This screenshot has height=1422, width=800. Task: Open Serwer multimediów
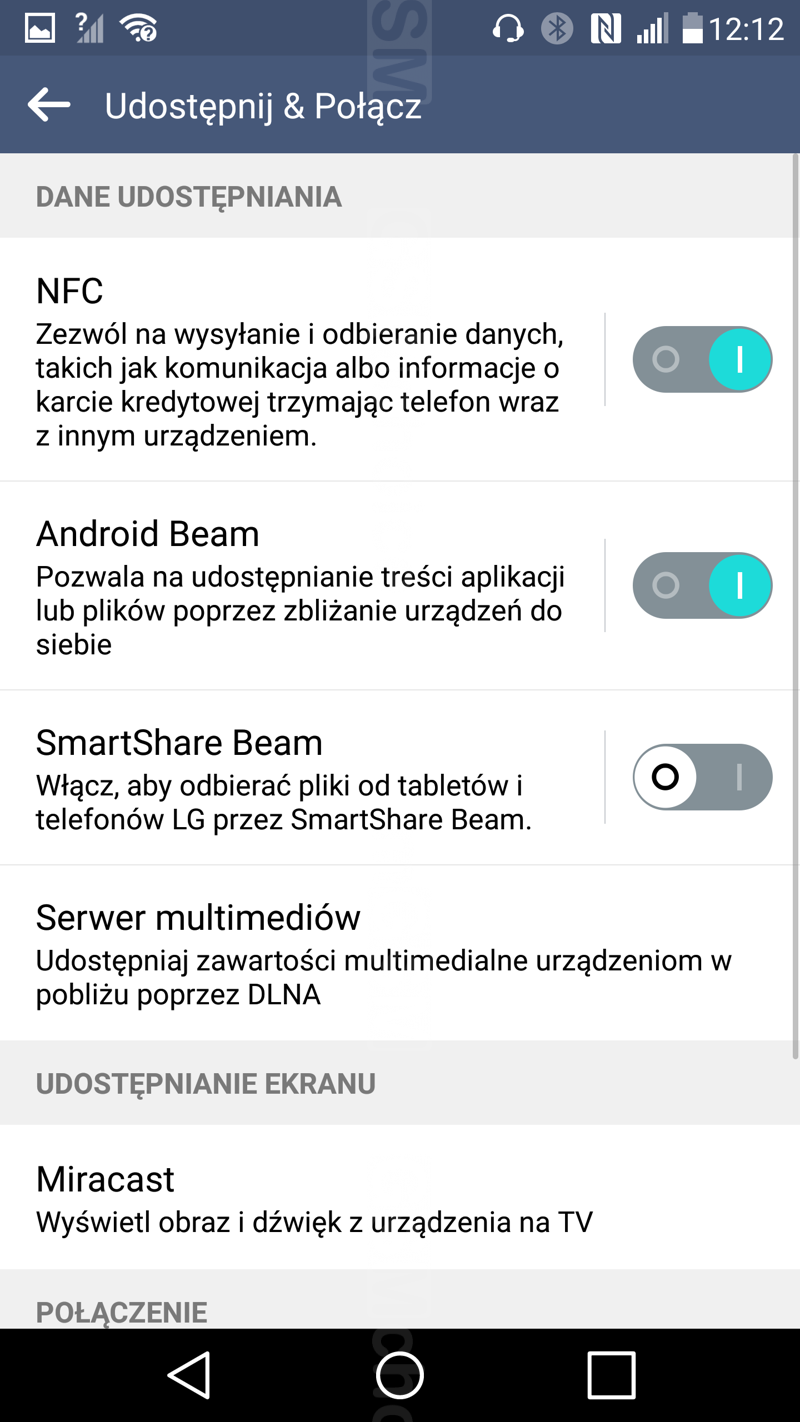click(400, 953)
